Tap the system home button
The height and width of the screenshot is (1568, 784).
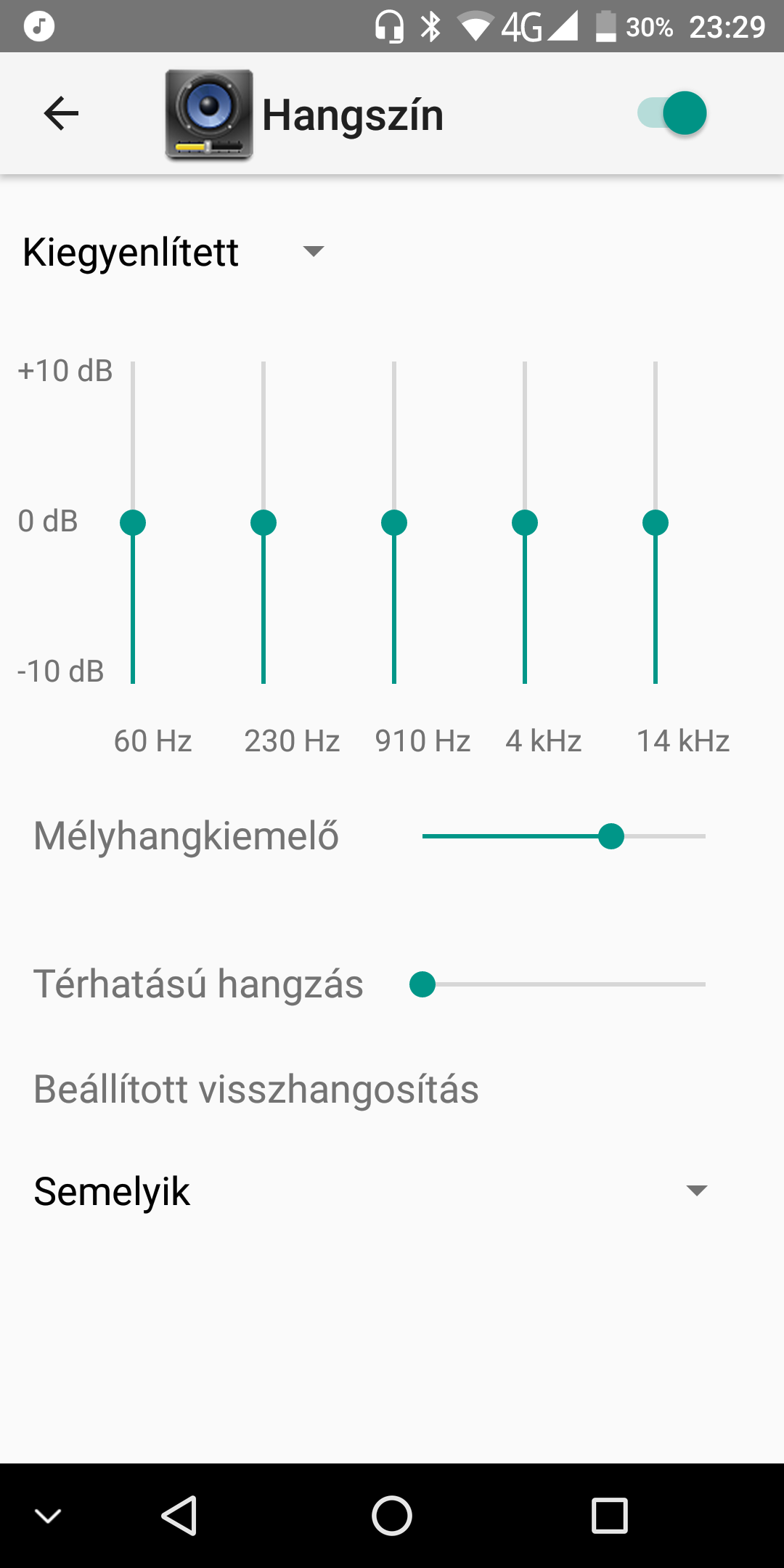(392, 1516)
